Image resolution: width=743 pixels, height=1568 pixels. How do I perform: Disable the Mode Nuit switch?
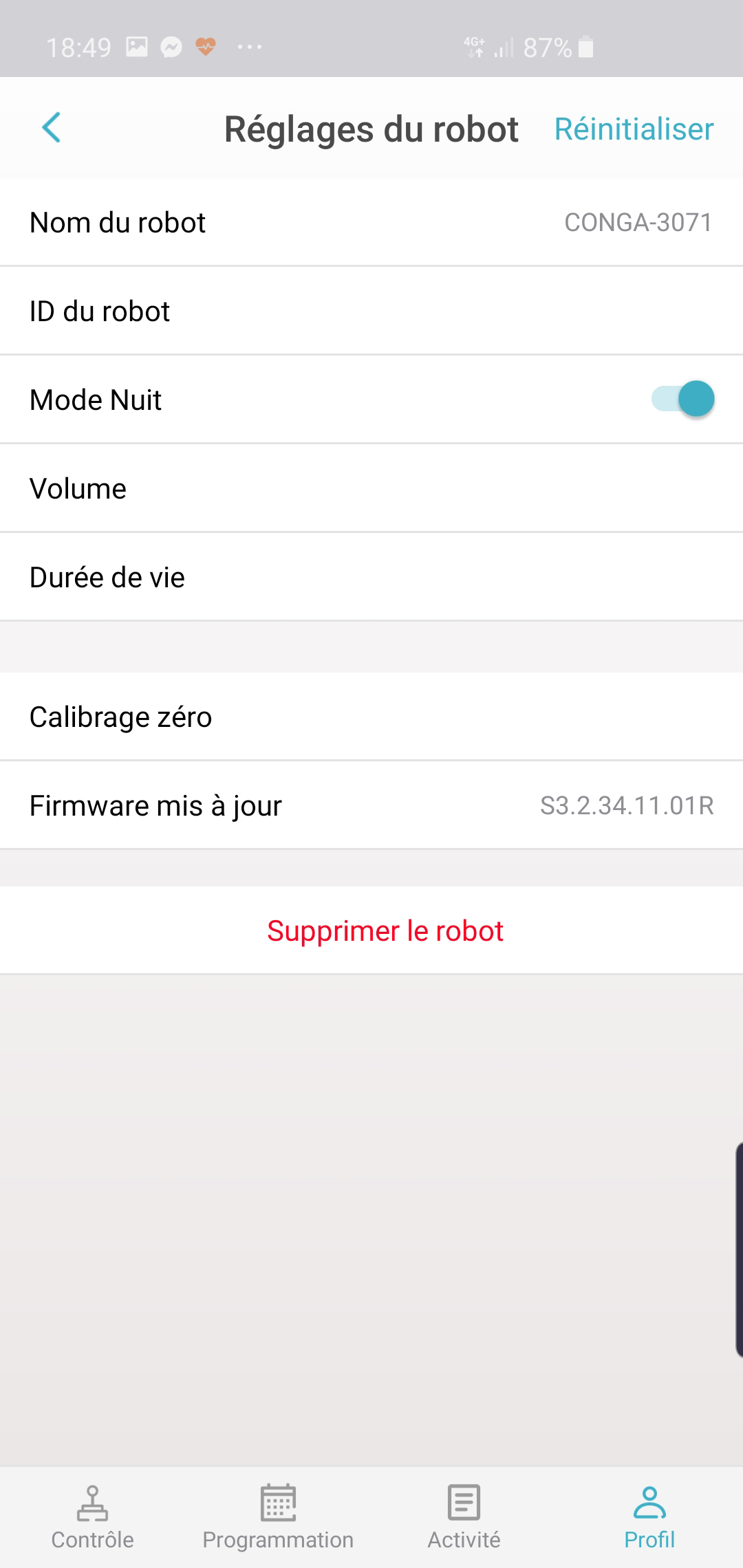pos(683,400)
